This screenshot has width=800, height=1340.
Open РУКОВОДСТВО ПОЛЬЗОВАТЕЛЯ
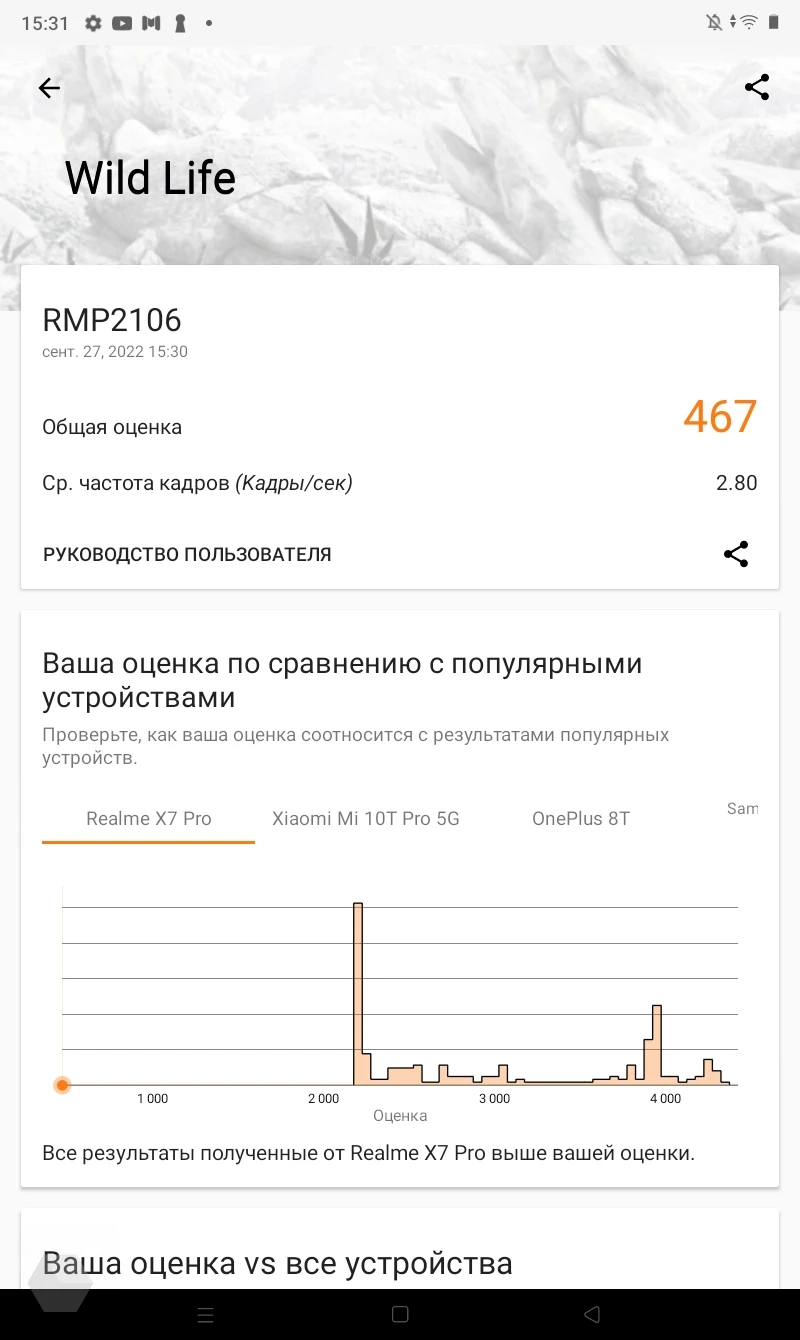pos(187,554)
